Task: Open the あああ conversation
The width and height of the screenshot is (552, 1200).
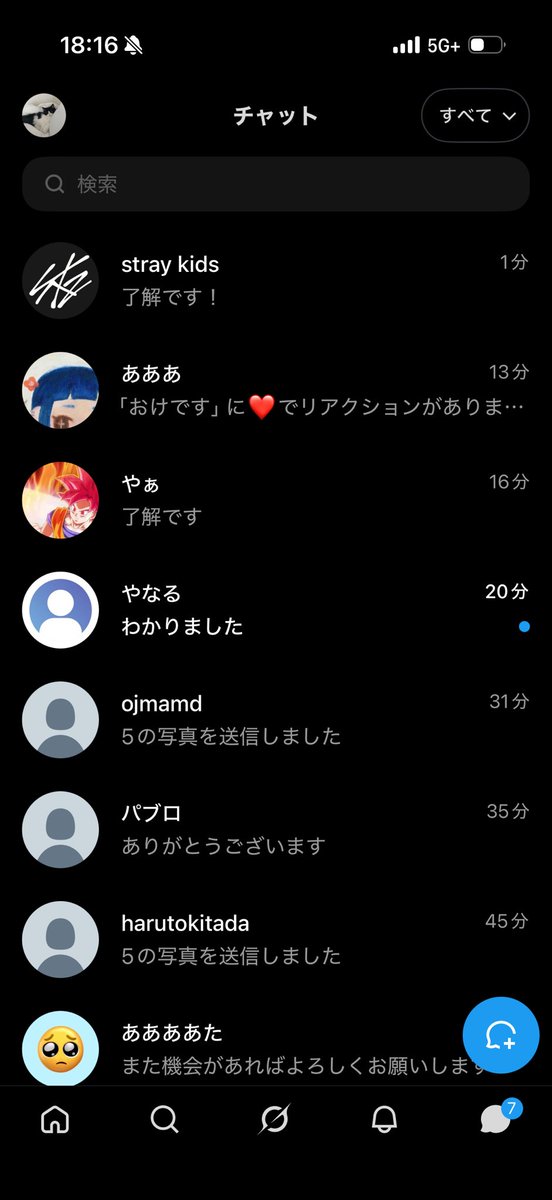Action: click(276, 390)
